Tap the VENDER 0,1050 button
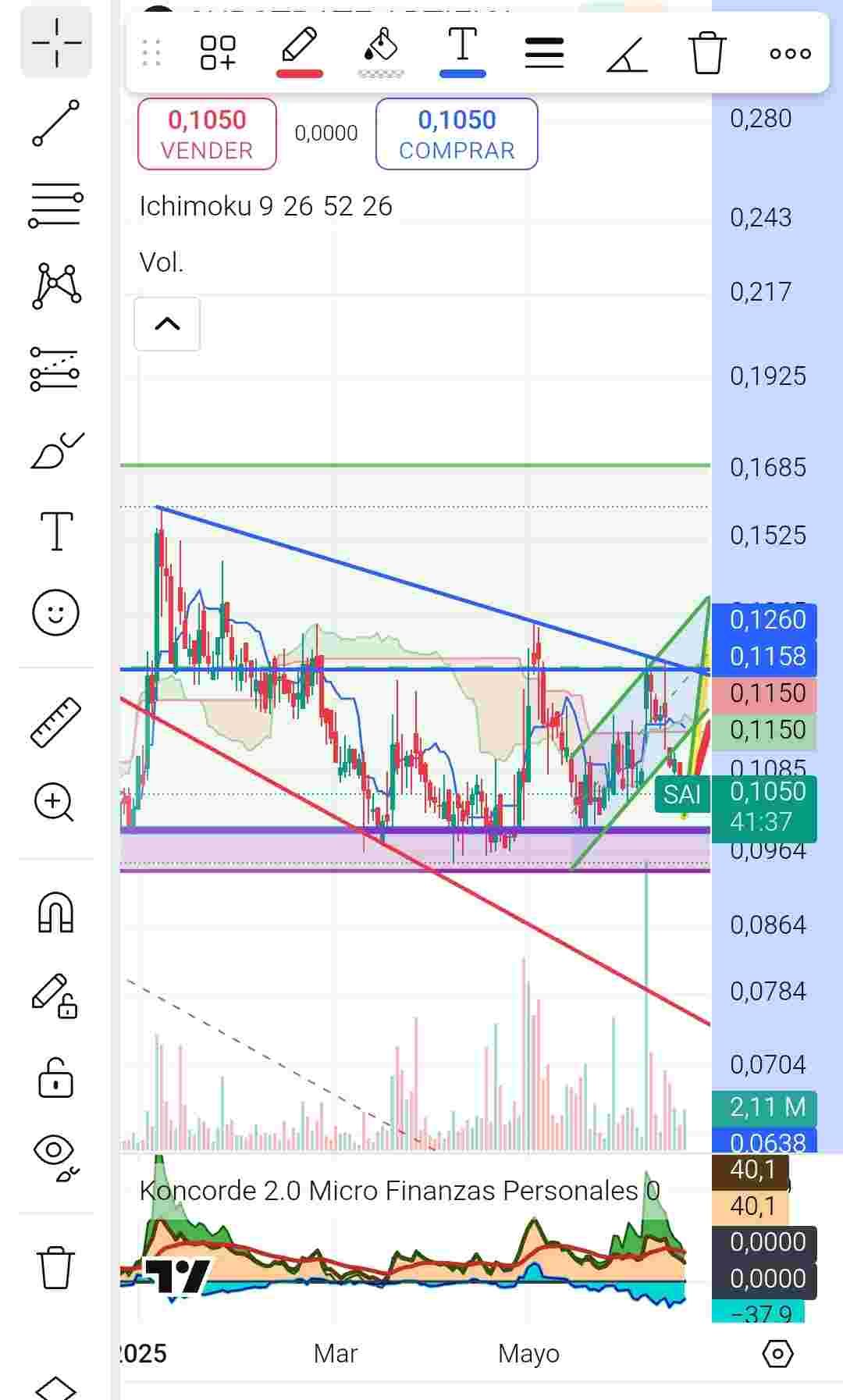Screen dimensions: 843x1400 (x=207, y=134)
